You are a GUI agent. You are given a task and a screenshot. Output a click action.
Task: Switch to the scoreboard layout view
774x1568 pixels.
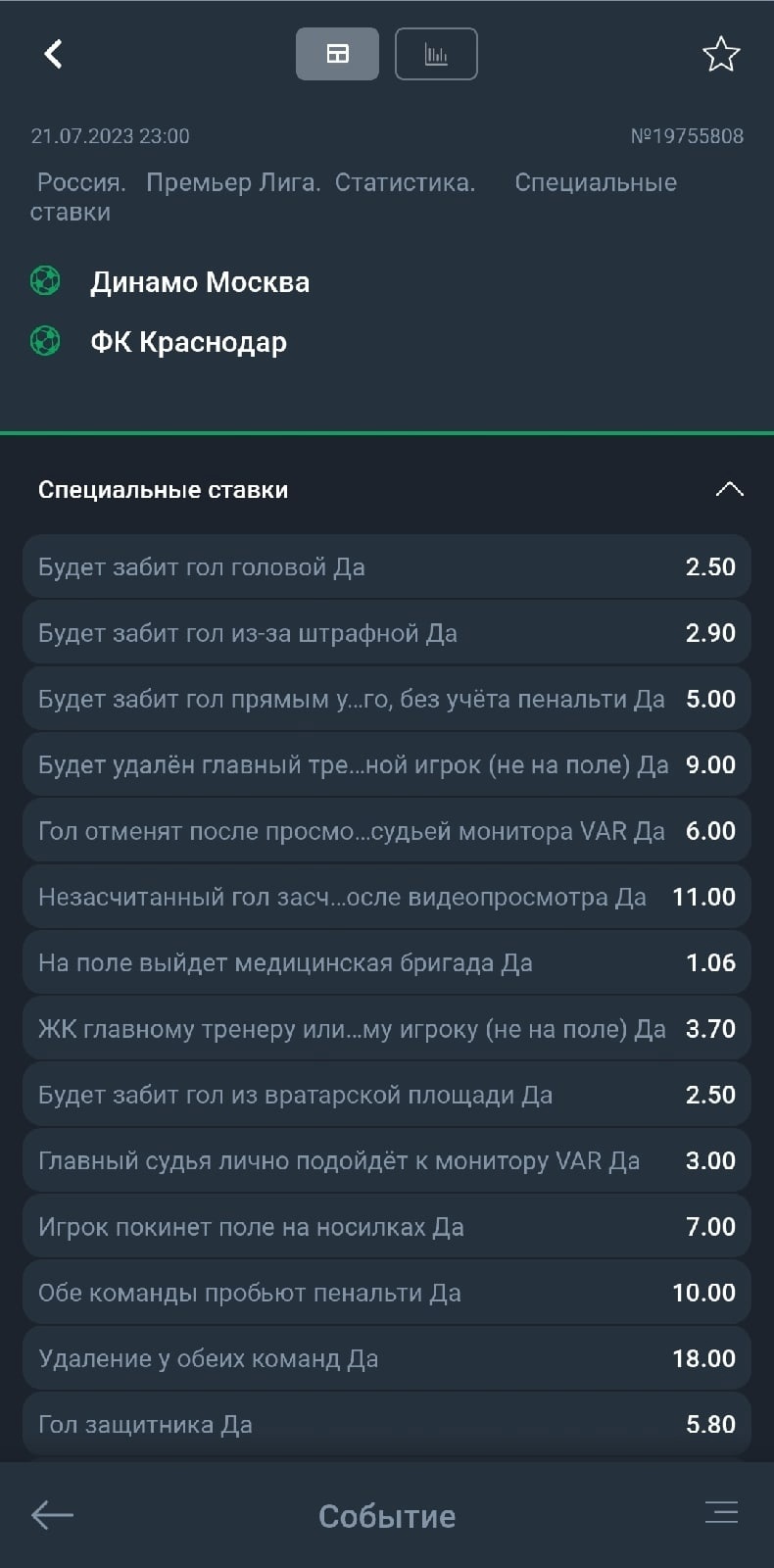[x=337, y=54]
